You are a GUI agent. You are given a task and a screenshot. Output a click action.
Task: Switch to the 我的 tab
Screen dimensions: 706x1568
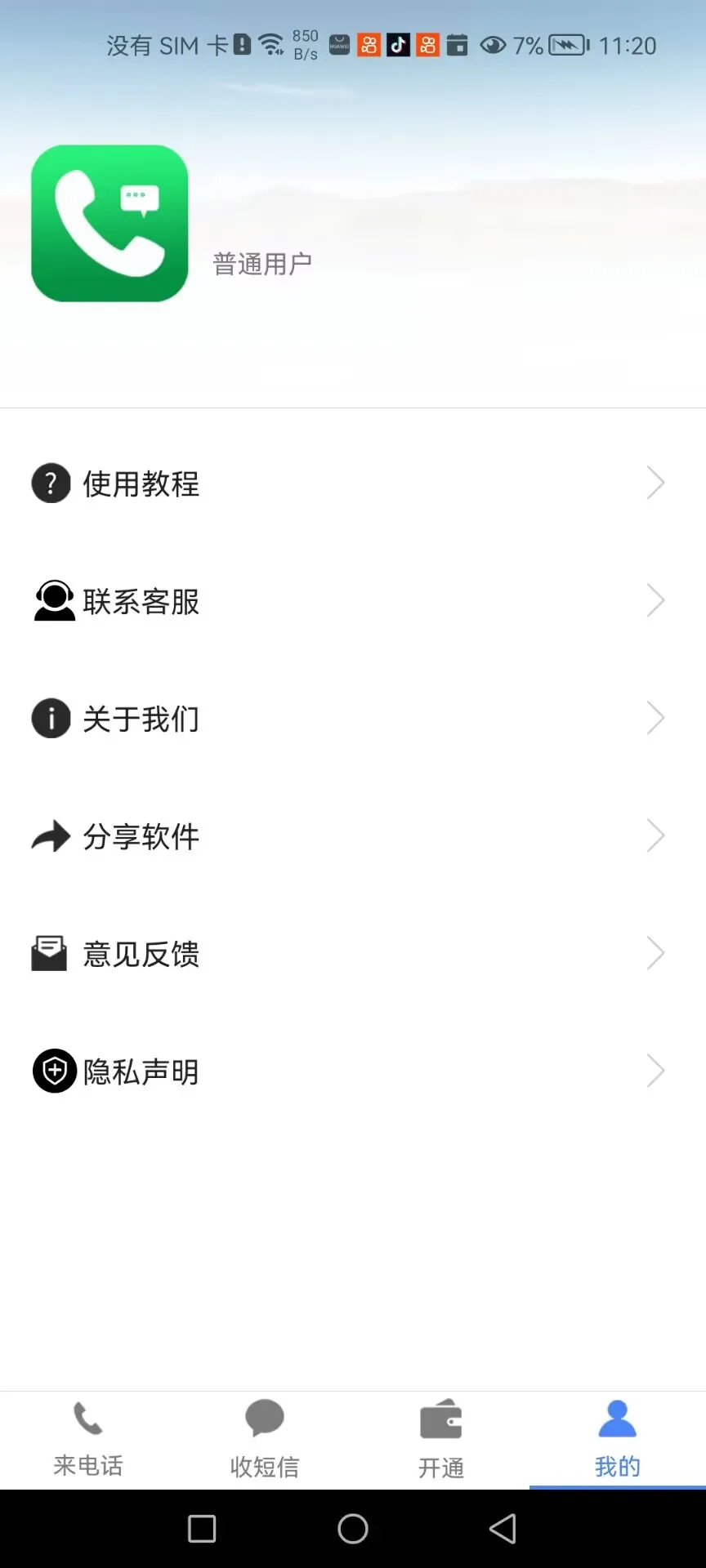pos(617,1441)
